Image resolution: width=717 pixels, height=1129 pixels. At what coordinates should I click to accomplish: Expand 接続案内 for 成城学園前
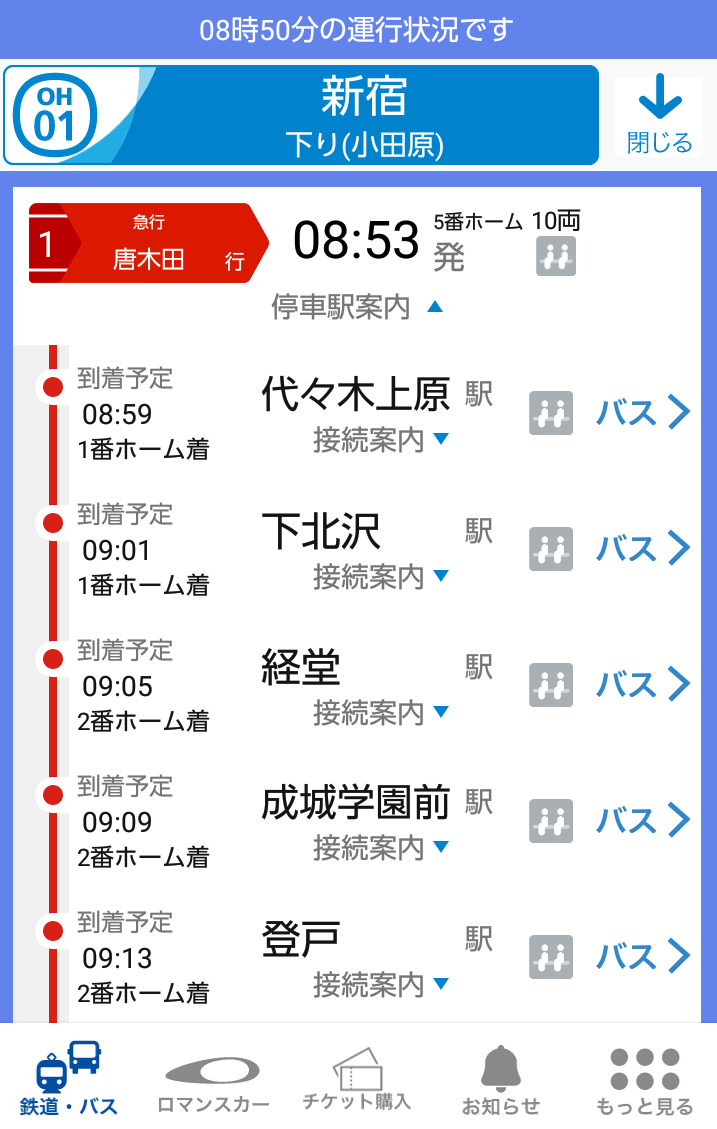click(x=381, y=848)
